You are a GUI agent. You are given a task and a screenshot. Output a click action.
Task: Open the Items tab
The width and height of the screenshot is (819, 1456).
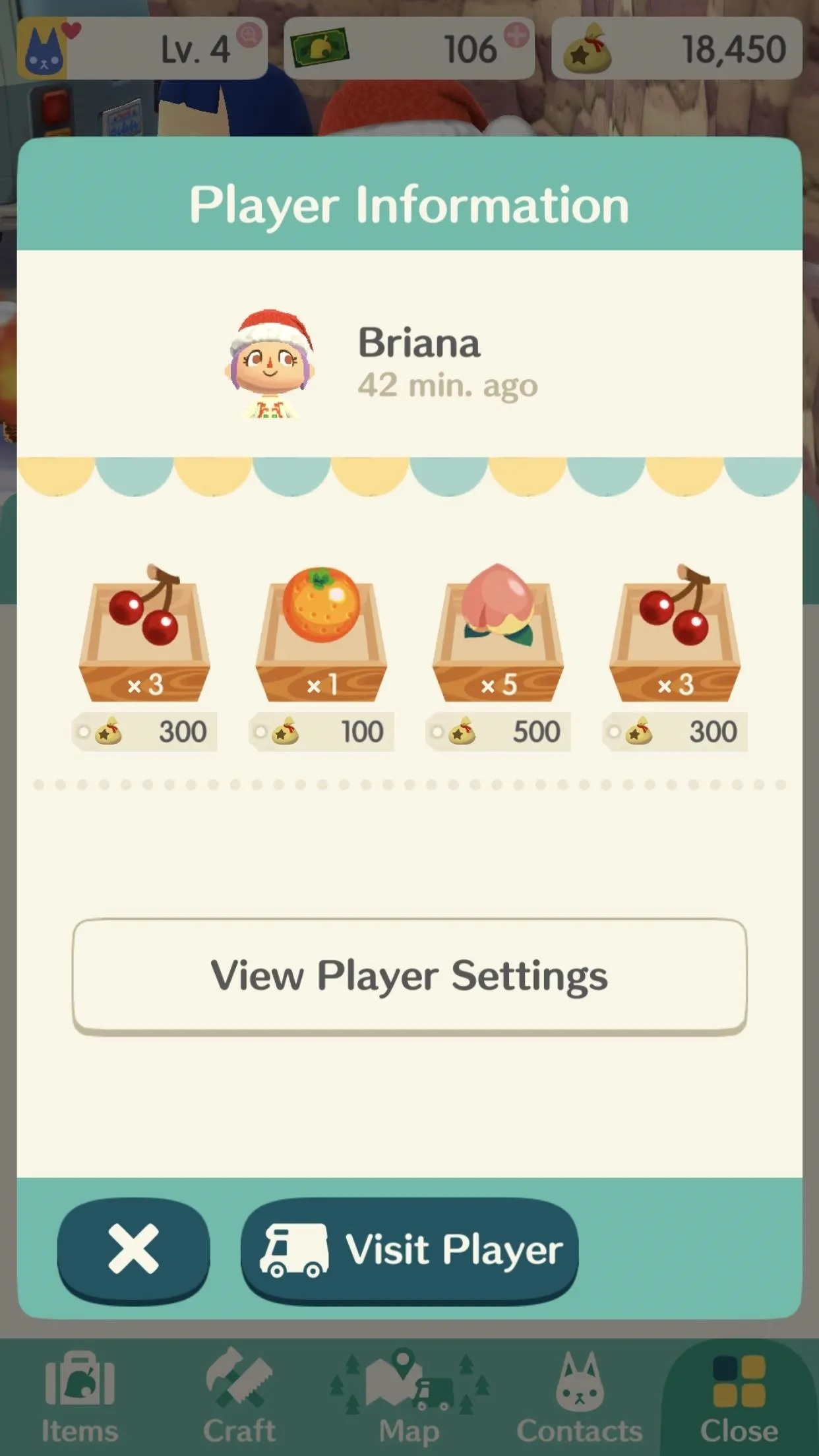point(80,1398)
